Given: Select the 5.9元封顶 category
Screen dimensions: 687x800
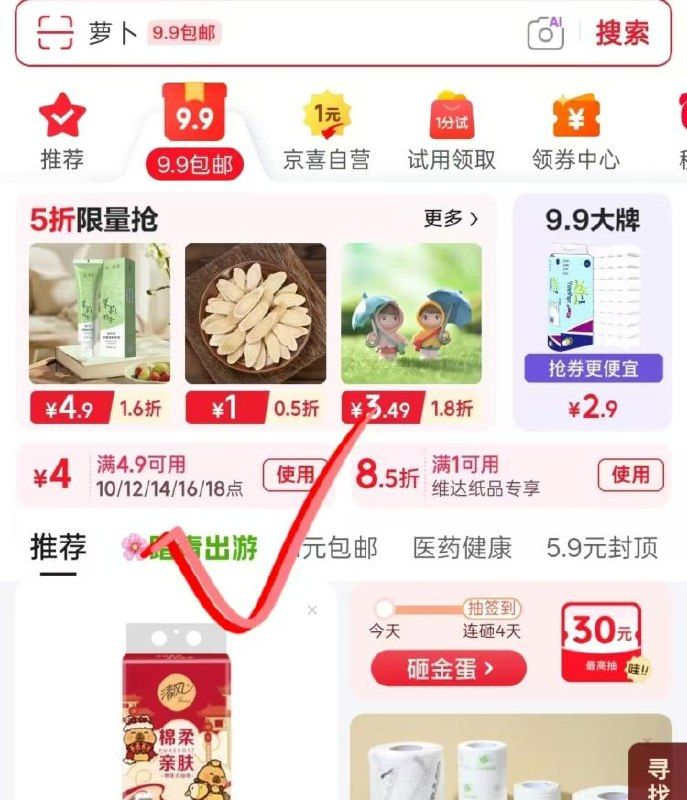Looking at the screenshot, I should pyautogui.click(x=602, y=548).
